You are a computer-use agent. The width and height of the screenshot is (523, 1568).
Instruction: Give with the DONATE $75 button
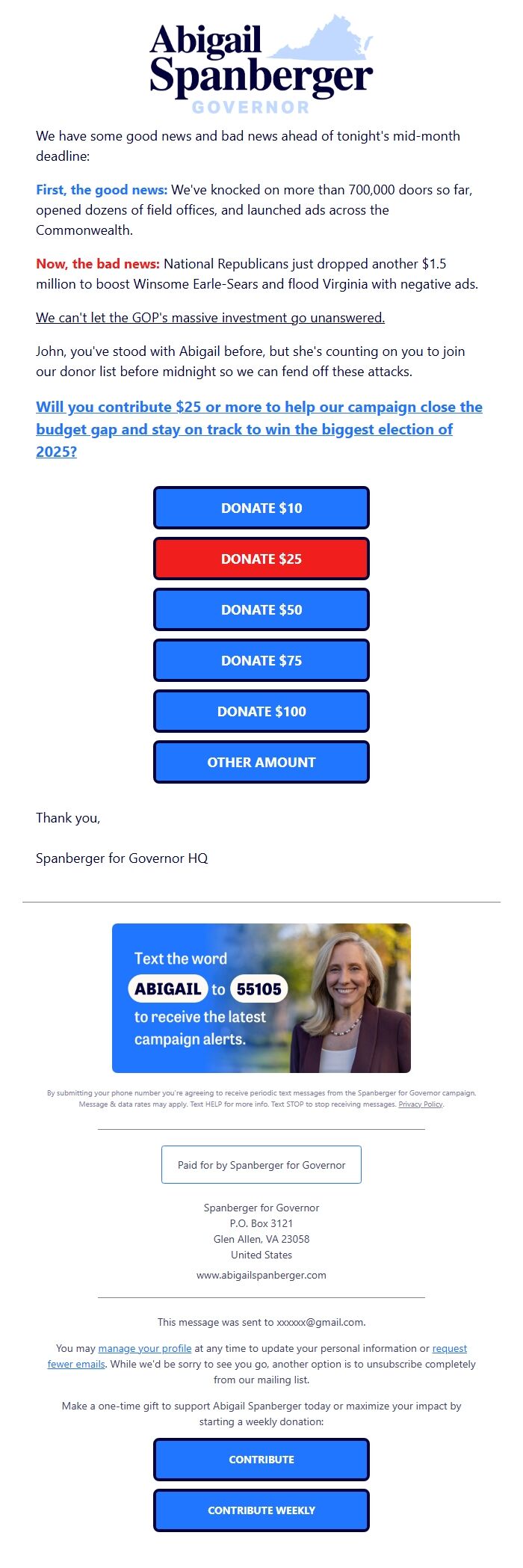pyautogui.click(x=261, y=661)
